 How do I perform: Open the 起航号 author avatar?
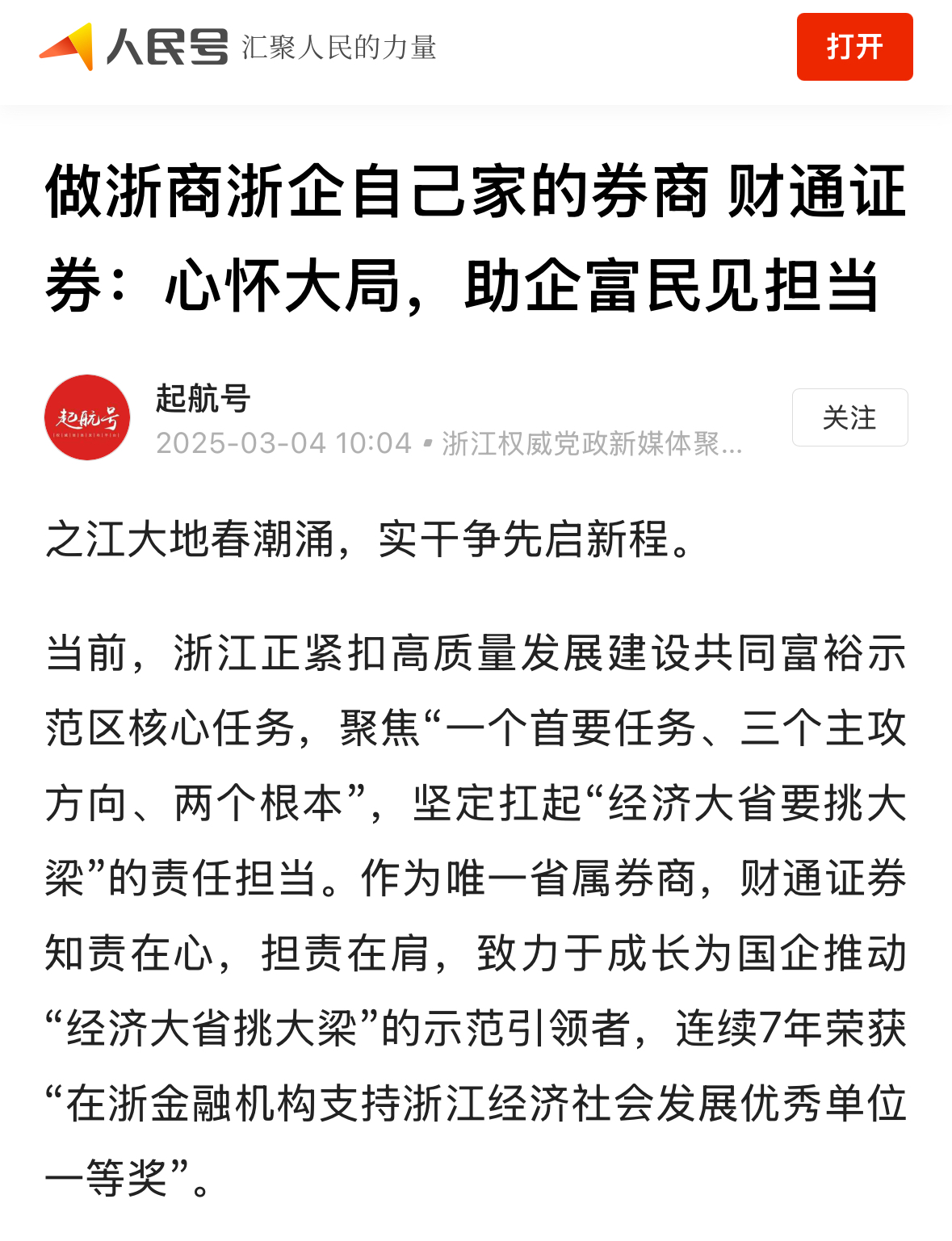87,417
